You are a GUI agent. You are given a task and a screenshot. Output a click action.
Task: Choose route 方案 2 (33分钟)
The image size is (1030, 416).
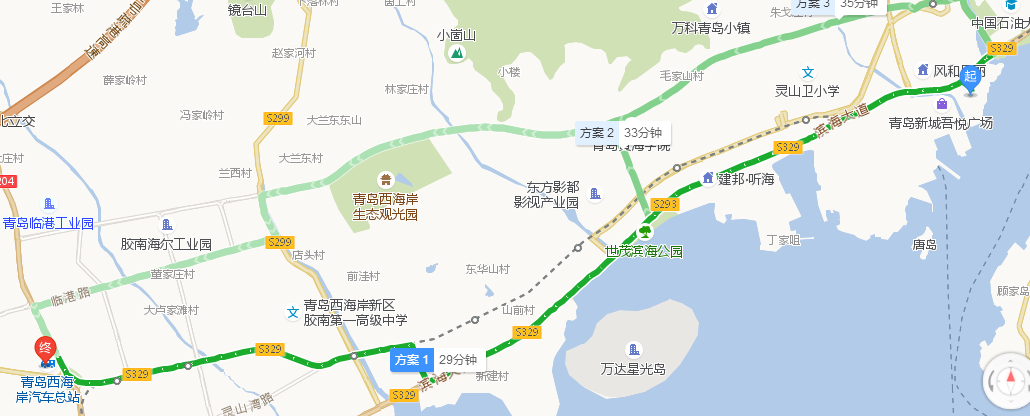click(620, 133)
